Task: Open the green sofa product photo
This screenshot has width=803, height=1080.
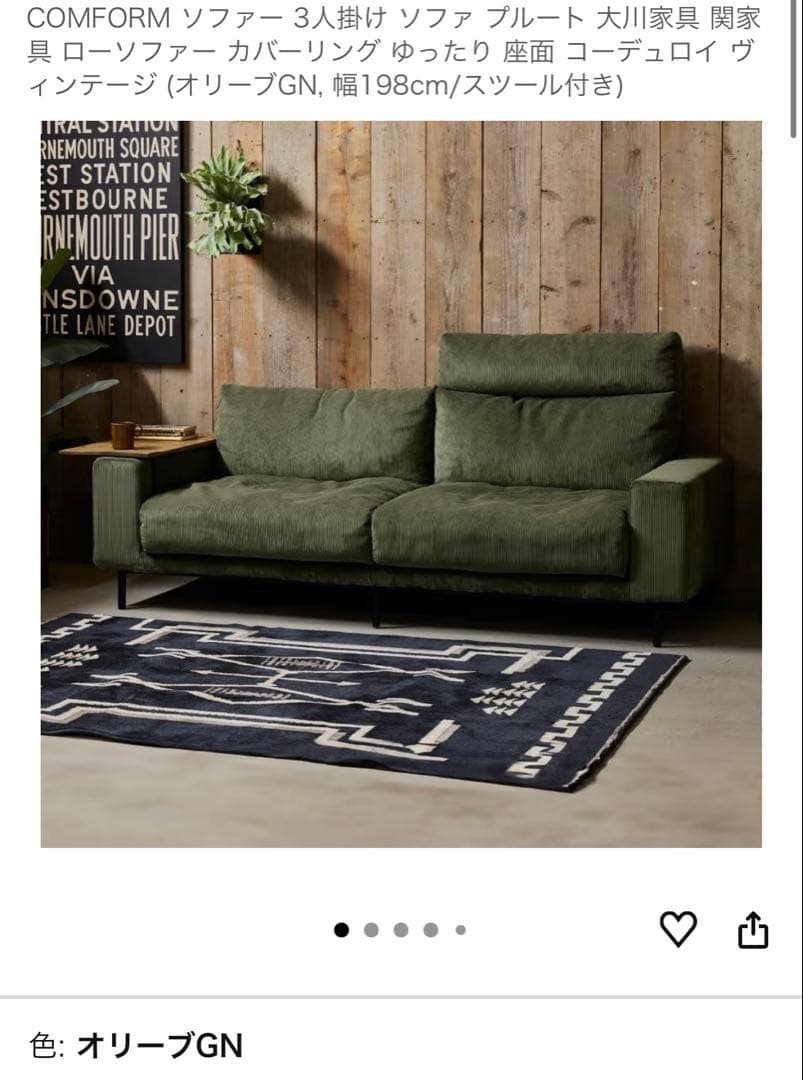Action: 401,484
